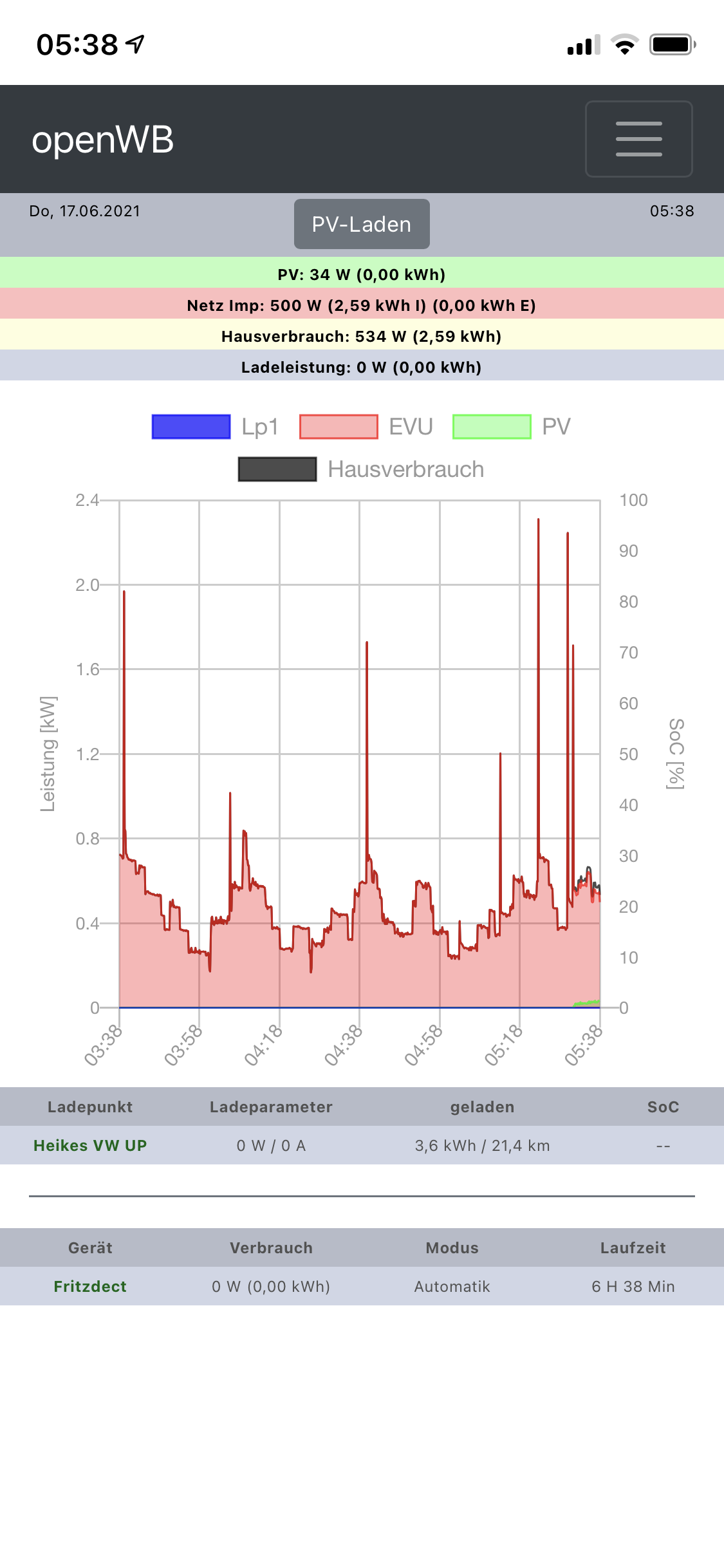Open the Fritzdect device entry
The width and height of the screenshot is (724, 1568).
(x=90, y=1286)
